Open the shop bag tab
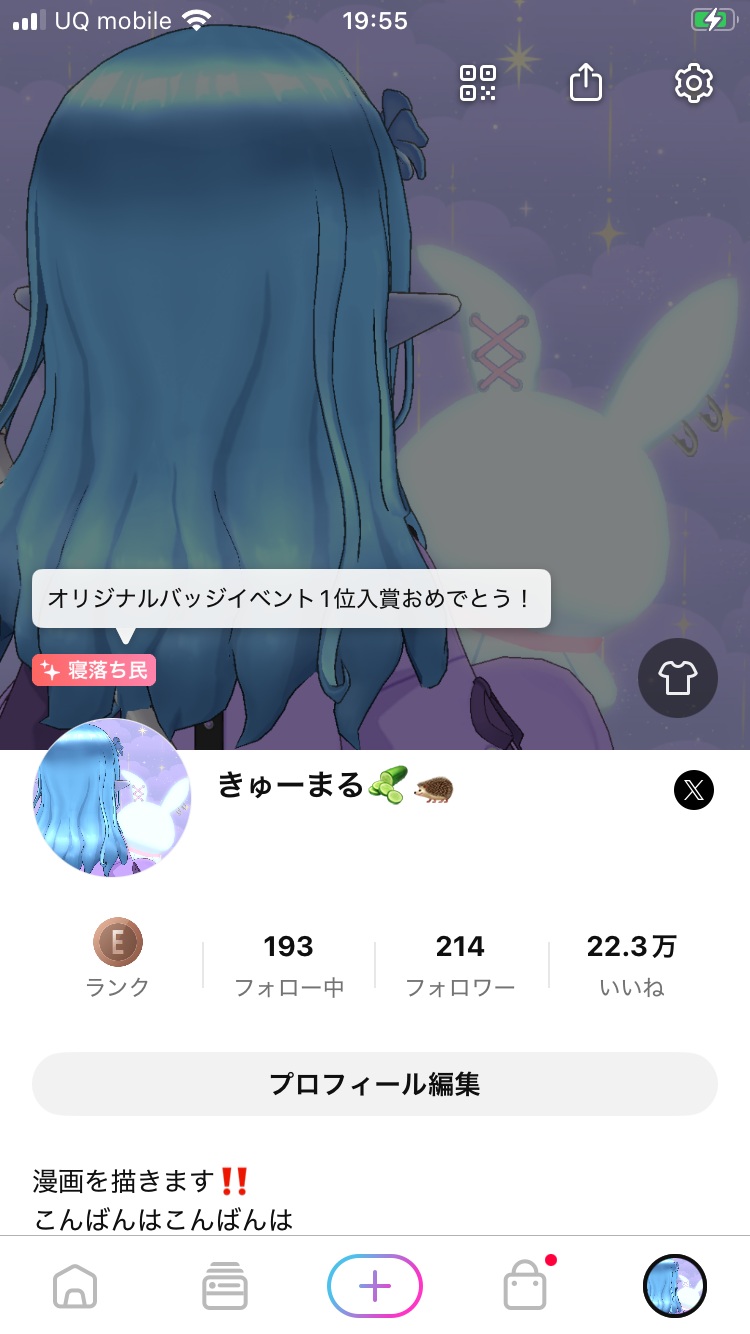 point(525,1287)
